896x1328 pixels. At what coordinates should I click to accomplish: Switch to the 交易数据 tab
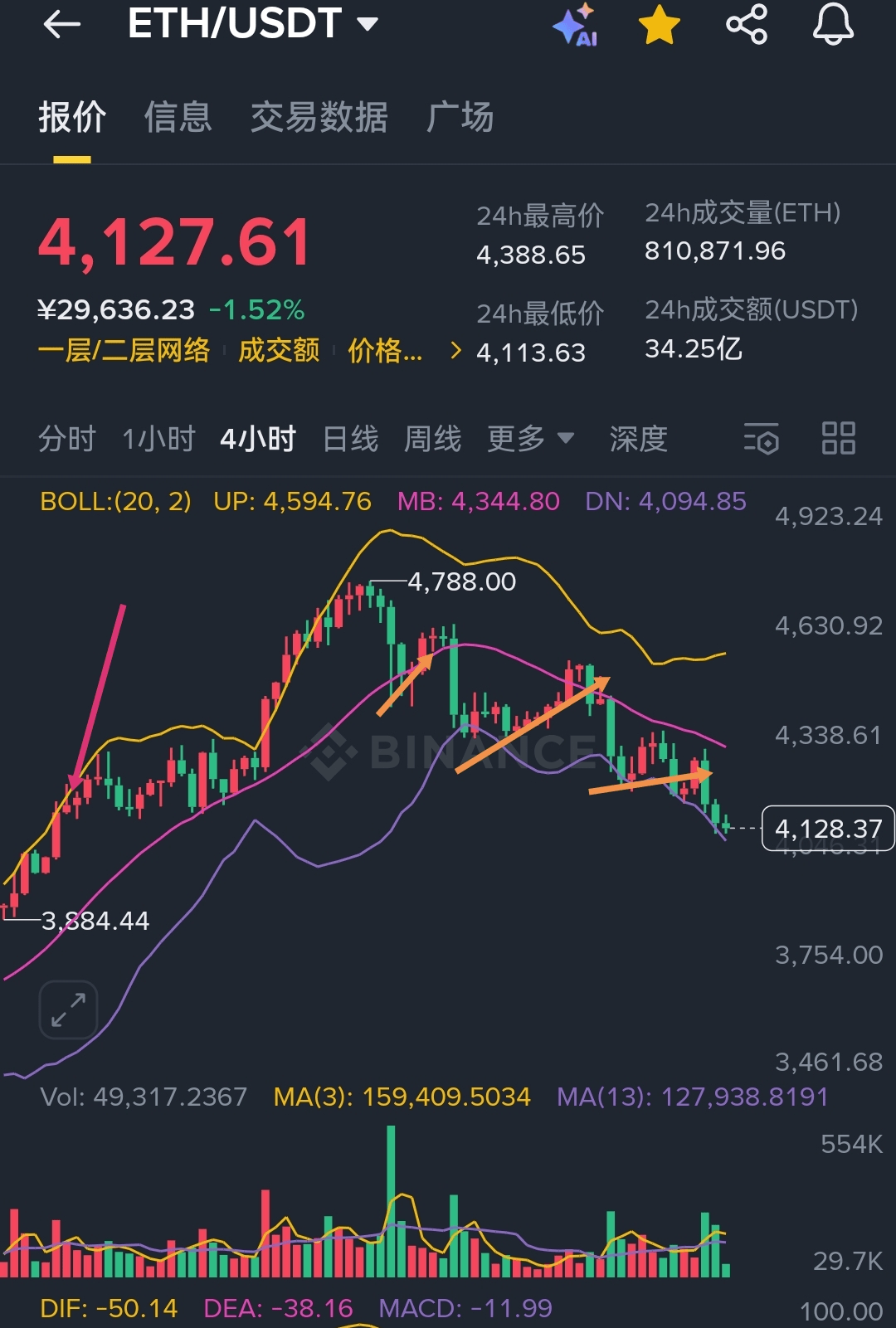[x=319, y=117]
